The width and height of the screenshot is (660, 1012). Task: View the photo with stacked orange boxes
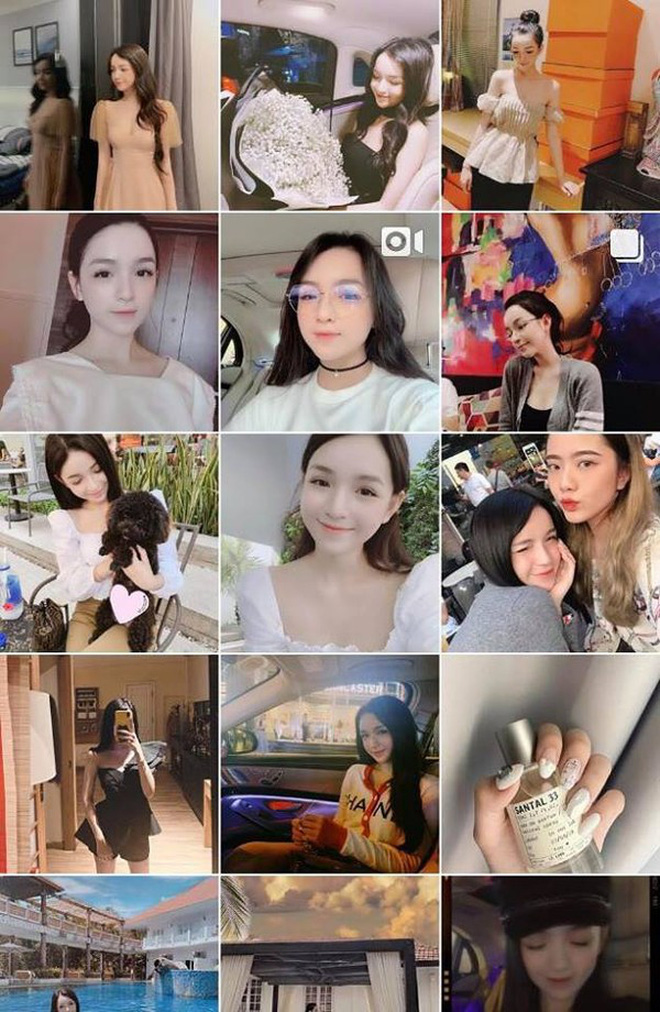pos(551,104)
